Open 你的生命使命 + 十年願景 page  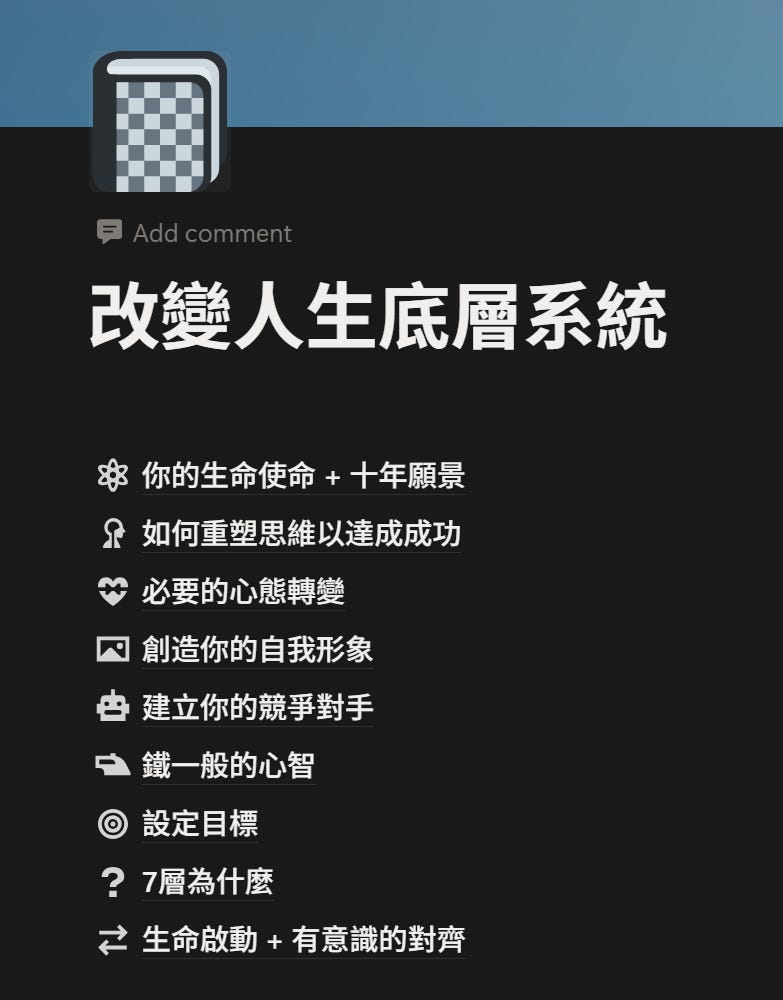pyautogui.click(x=304, y=475)
